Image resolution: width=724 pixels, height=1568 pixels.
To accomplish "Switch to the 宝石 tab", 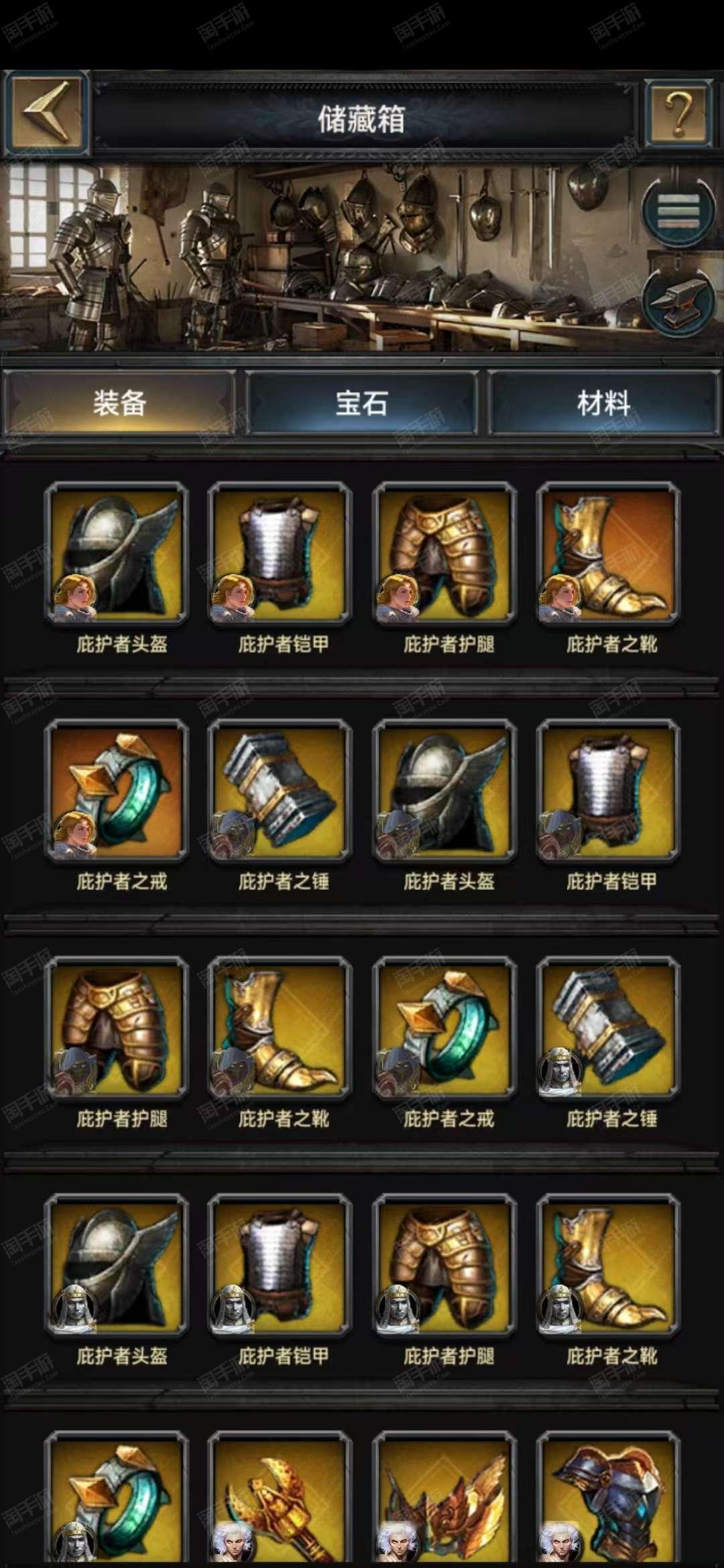I will pos(362,403).
